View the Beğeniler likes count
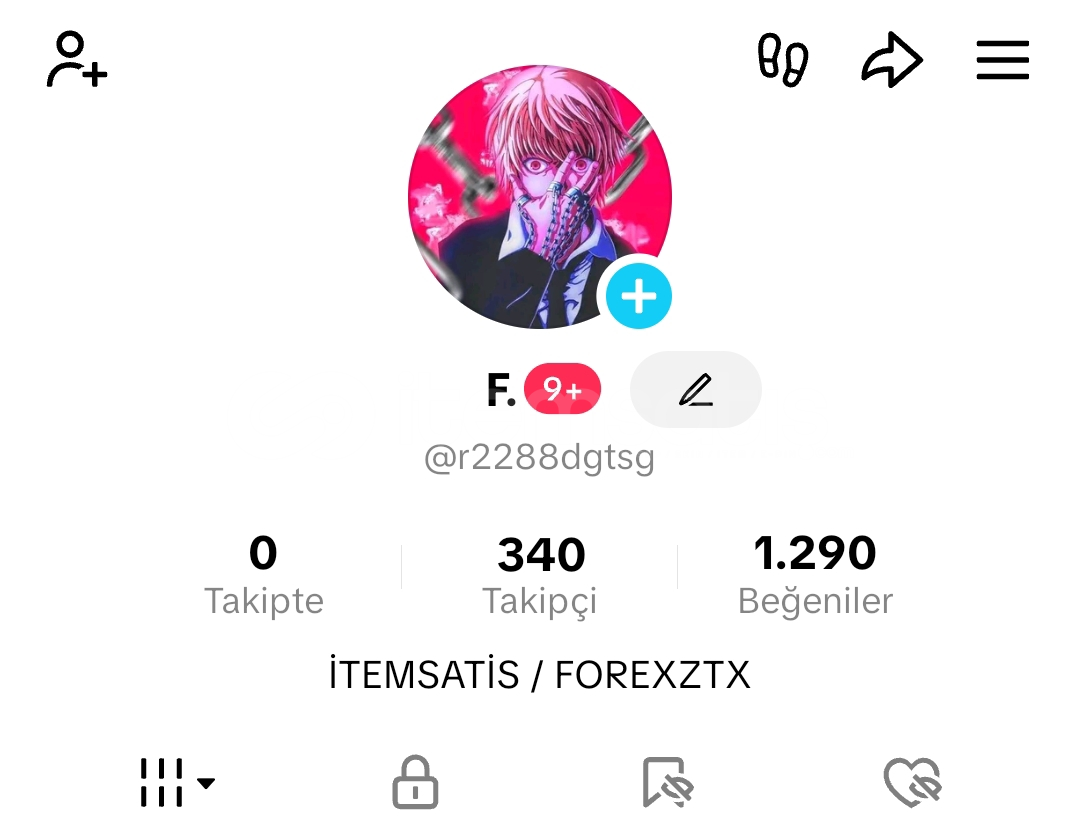This screenshot has height=832, width=1080. (x=815, y=575)
